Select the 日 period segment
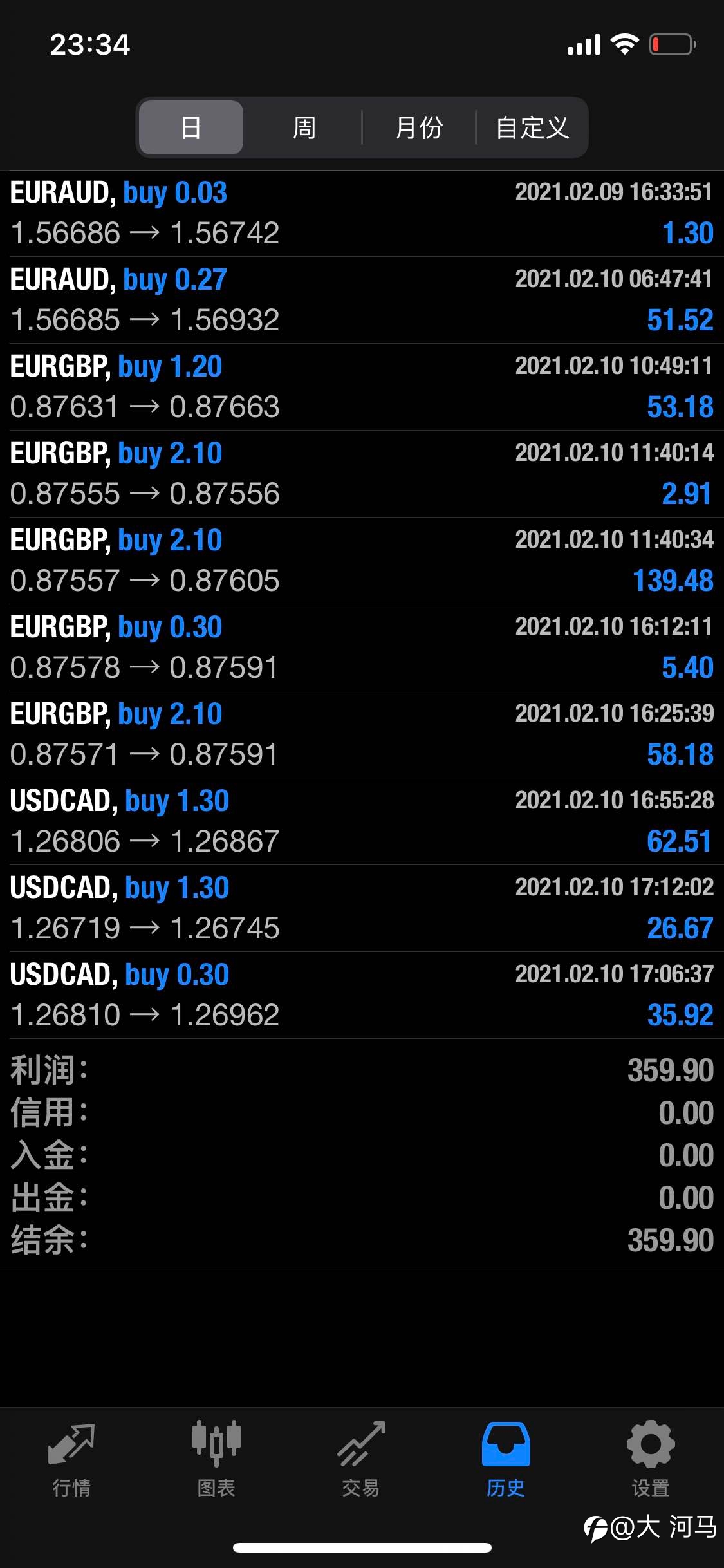The height and width of the screenshot is (1568, 724). point(191,127)
